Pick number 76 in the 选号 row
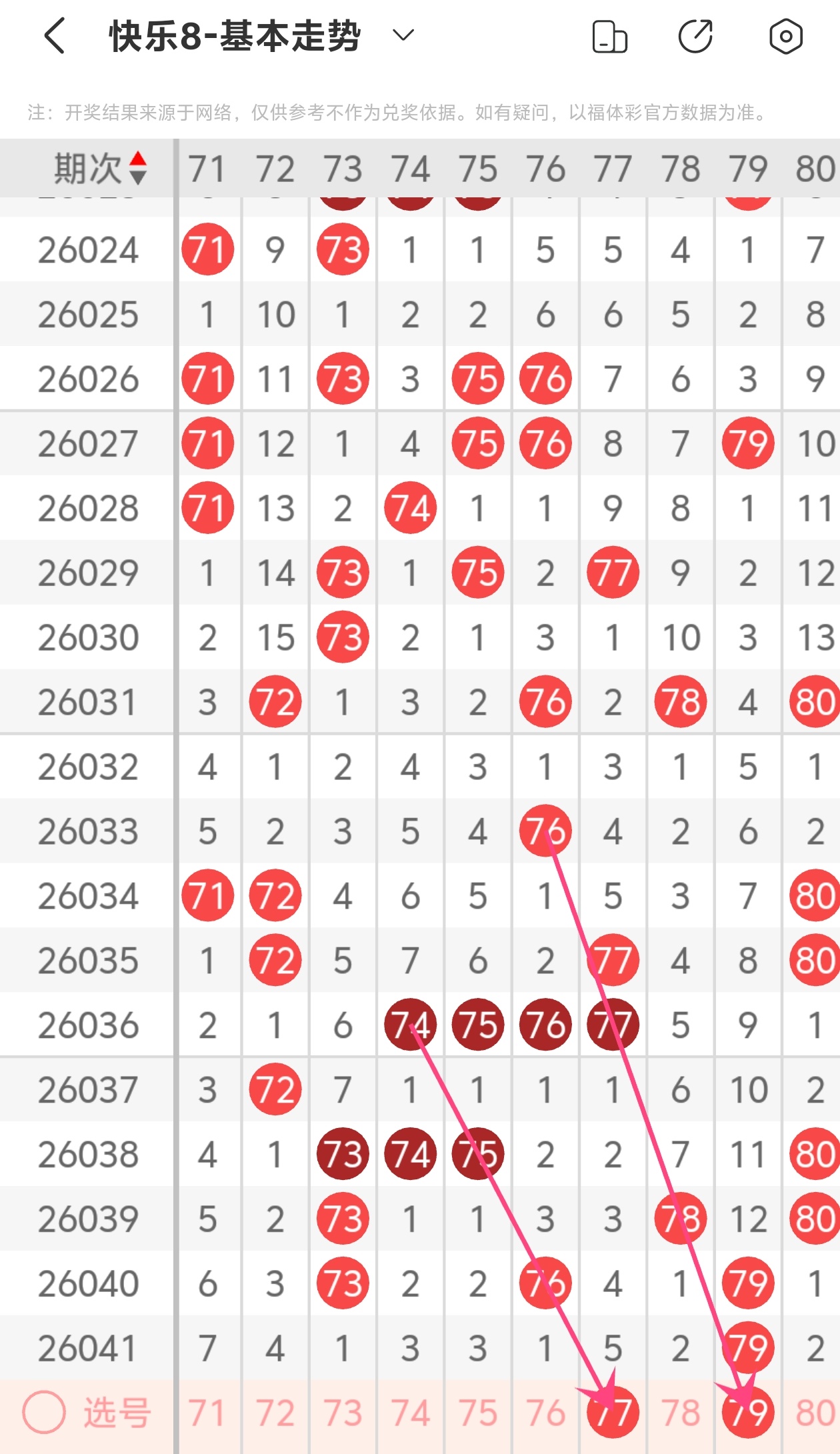Viewport: 840px width, 1454px height. click(x=545, y=1412)
